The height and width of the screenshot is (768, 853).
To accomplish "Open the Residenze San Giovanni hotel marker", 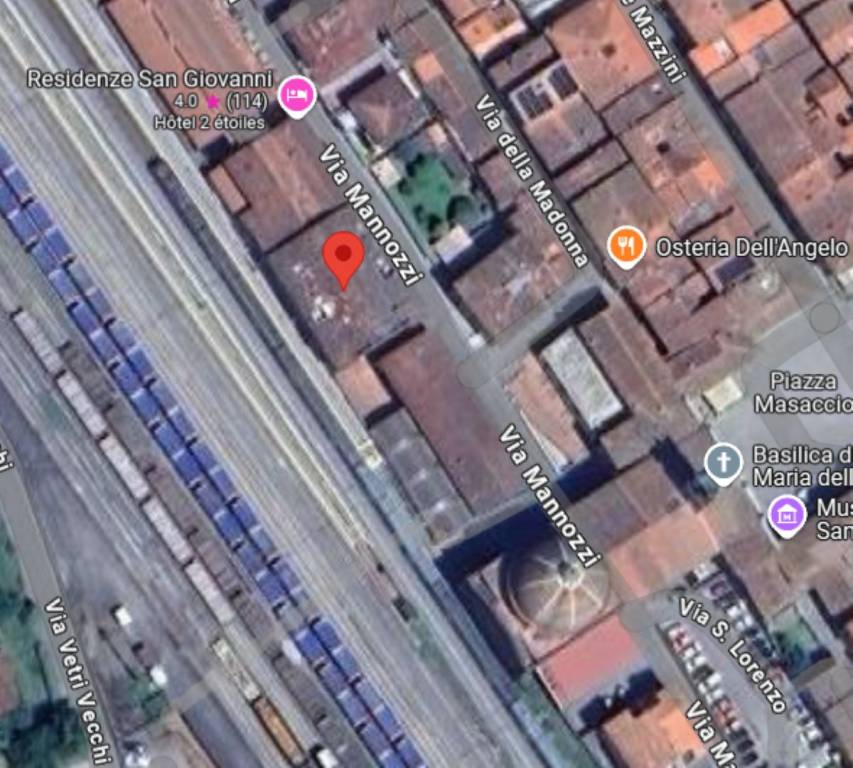I will pyautogui.click(x=296, y=96).
